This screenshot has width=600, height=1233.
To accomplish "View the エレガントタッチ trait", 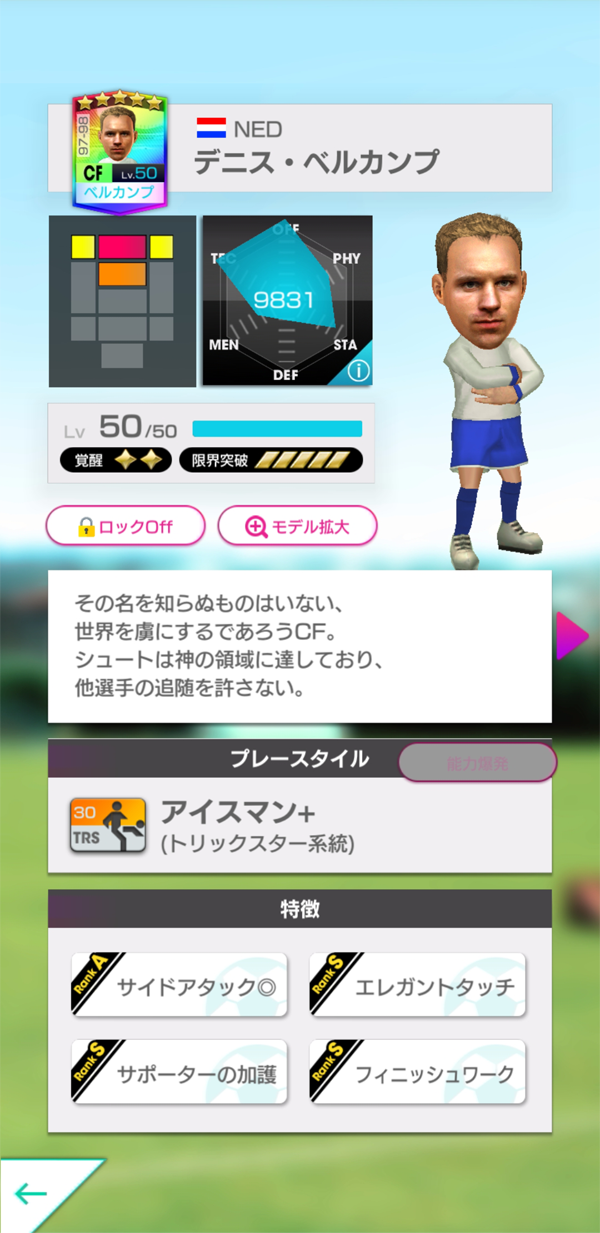I will 418,986.
